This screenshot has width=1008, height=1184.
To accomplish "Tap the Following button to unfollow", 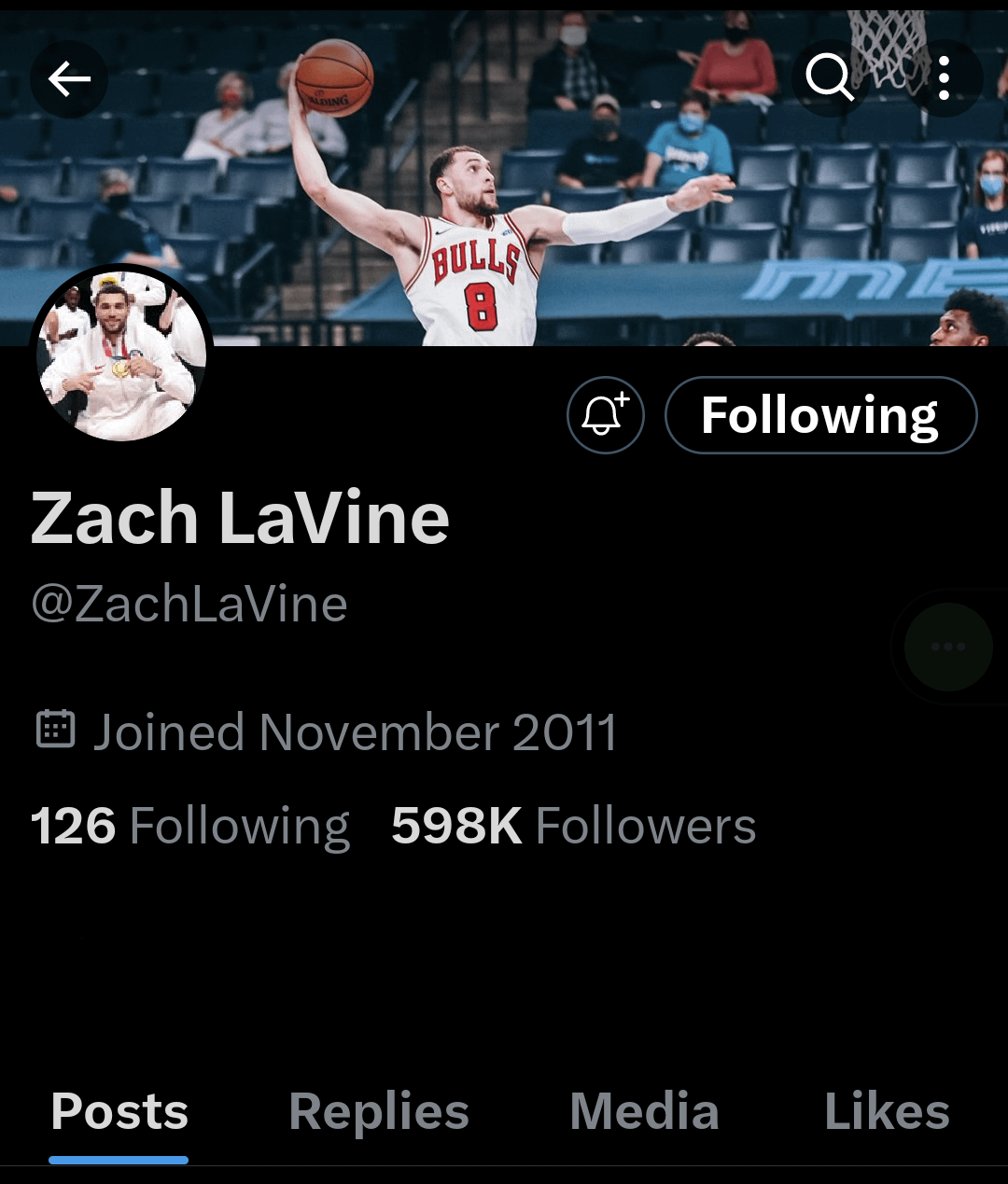I will pyautogui.click(x=820, y=415).
